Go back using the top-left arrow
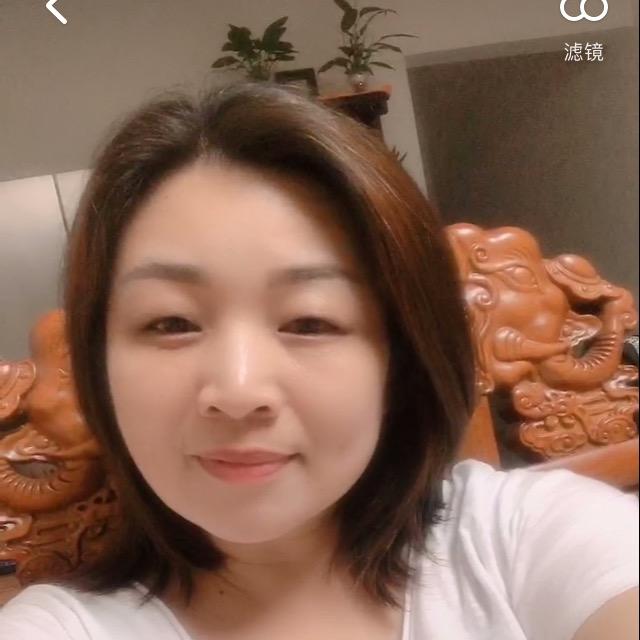Viewport: 640px width, 640px height. 56,10
